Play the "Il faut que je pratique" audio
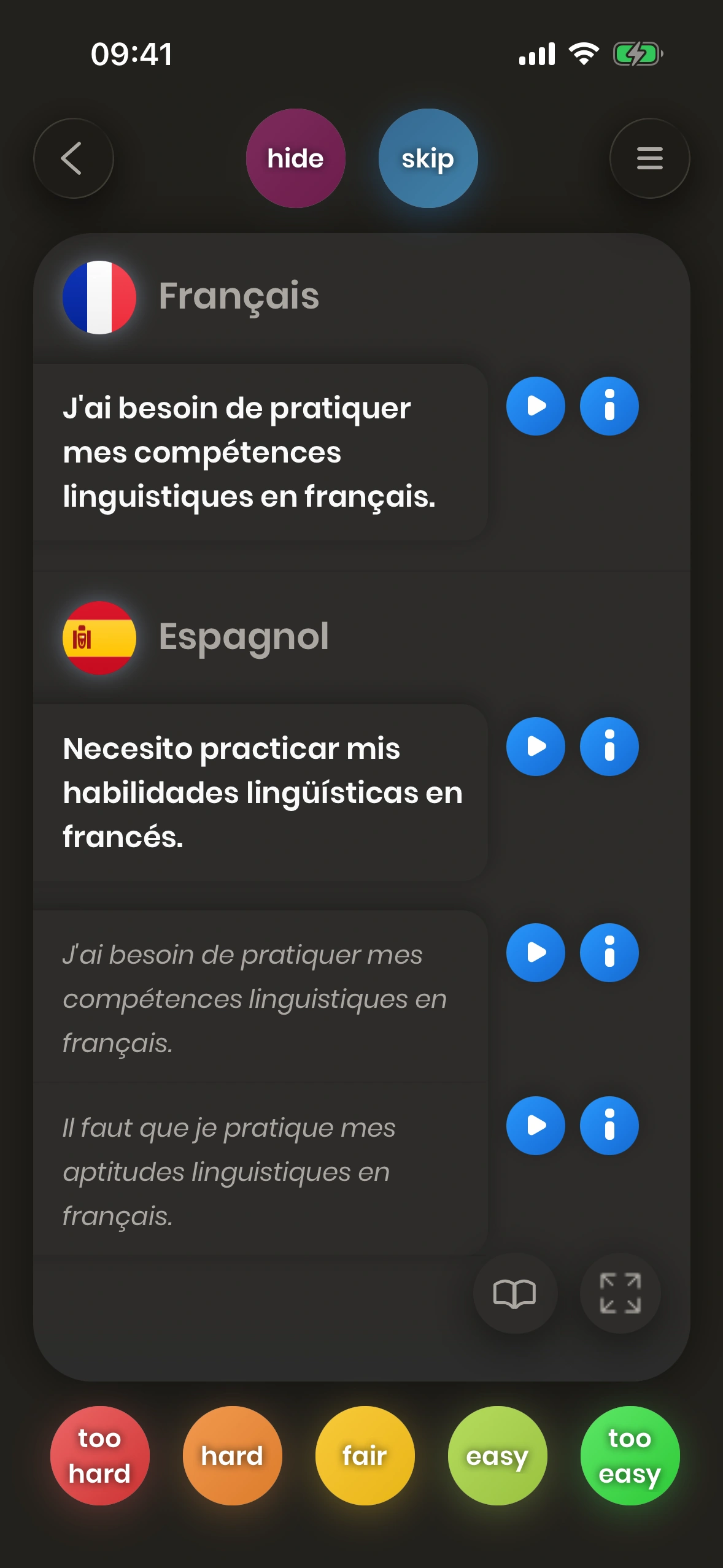This screenshot has width=723, height=1568. 535,1126
